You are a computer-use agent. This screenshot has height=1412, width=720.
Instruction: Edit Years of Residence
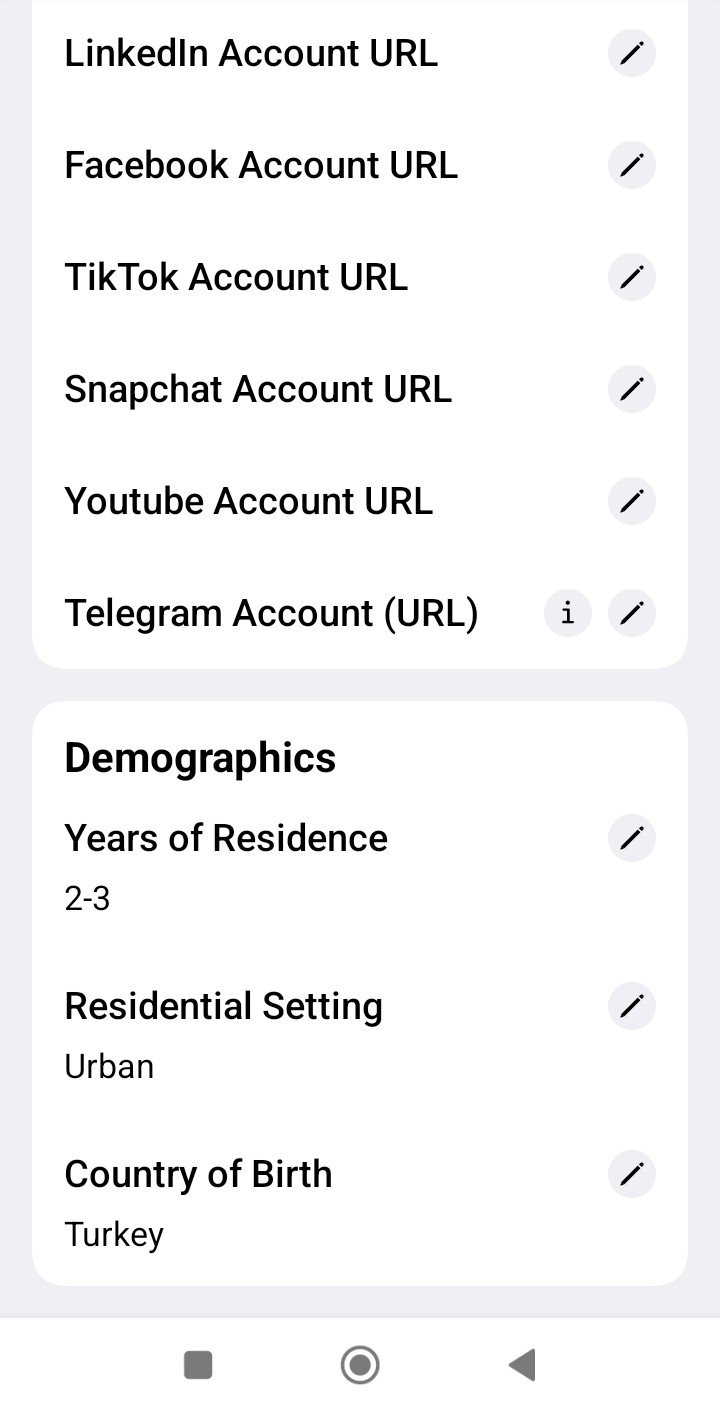[631, 838]
